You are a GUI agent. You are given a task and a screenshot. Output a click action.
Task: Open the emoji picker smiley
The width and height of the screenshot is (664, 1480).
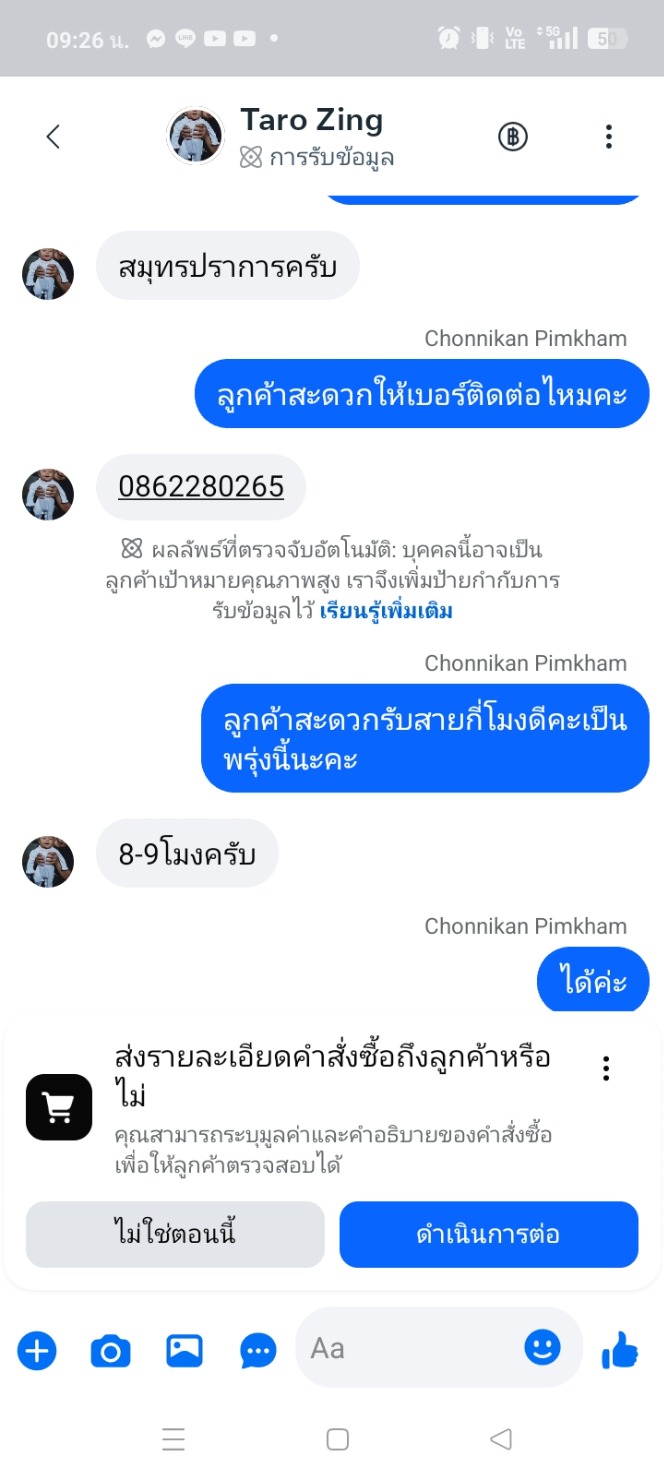tap(542, 1348)
